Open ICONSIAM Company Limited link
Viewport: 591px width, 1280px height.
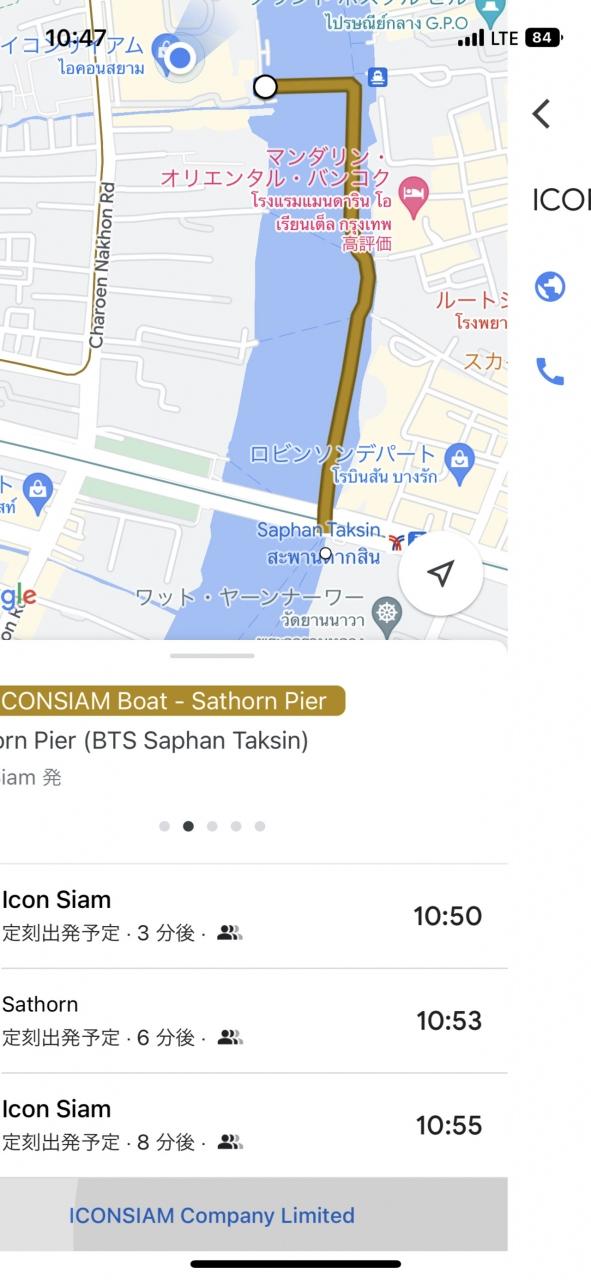(212, 1215)
